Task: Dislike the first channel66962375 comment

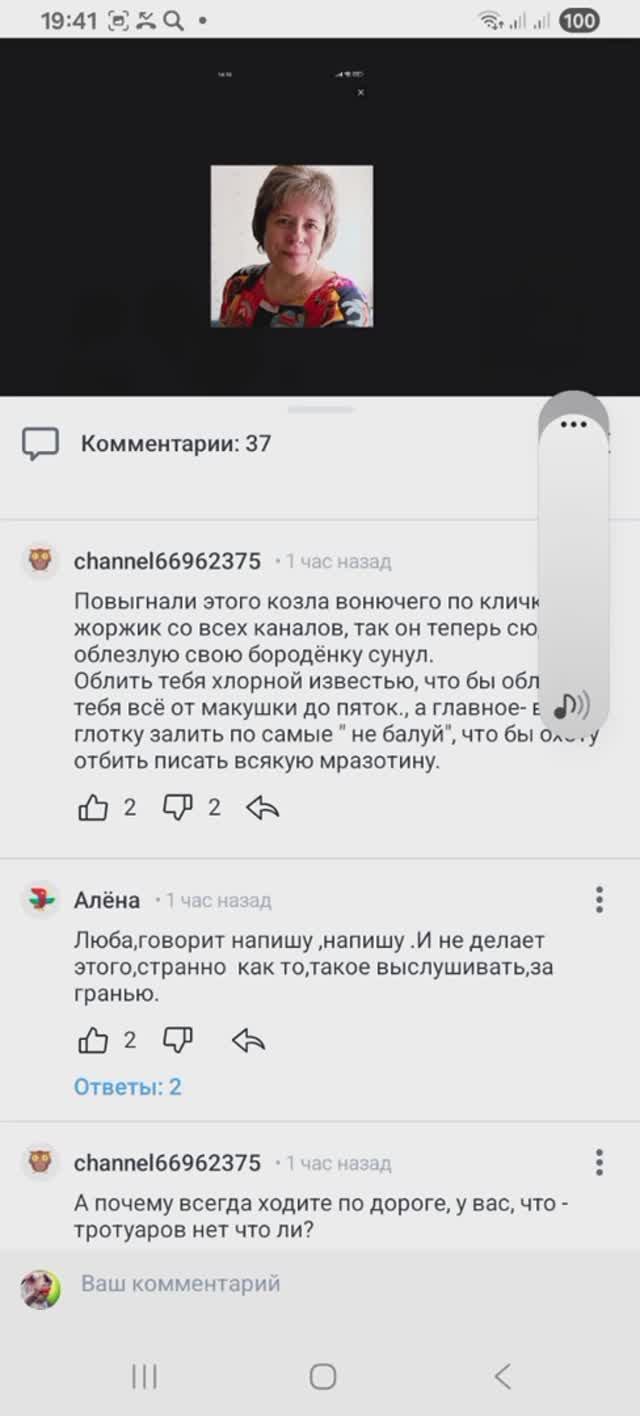Action: [177, 808]
